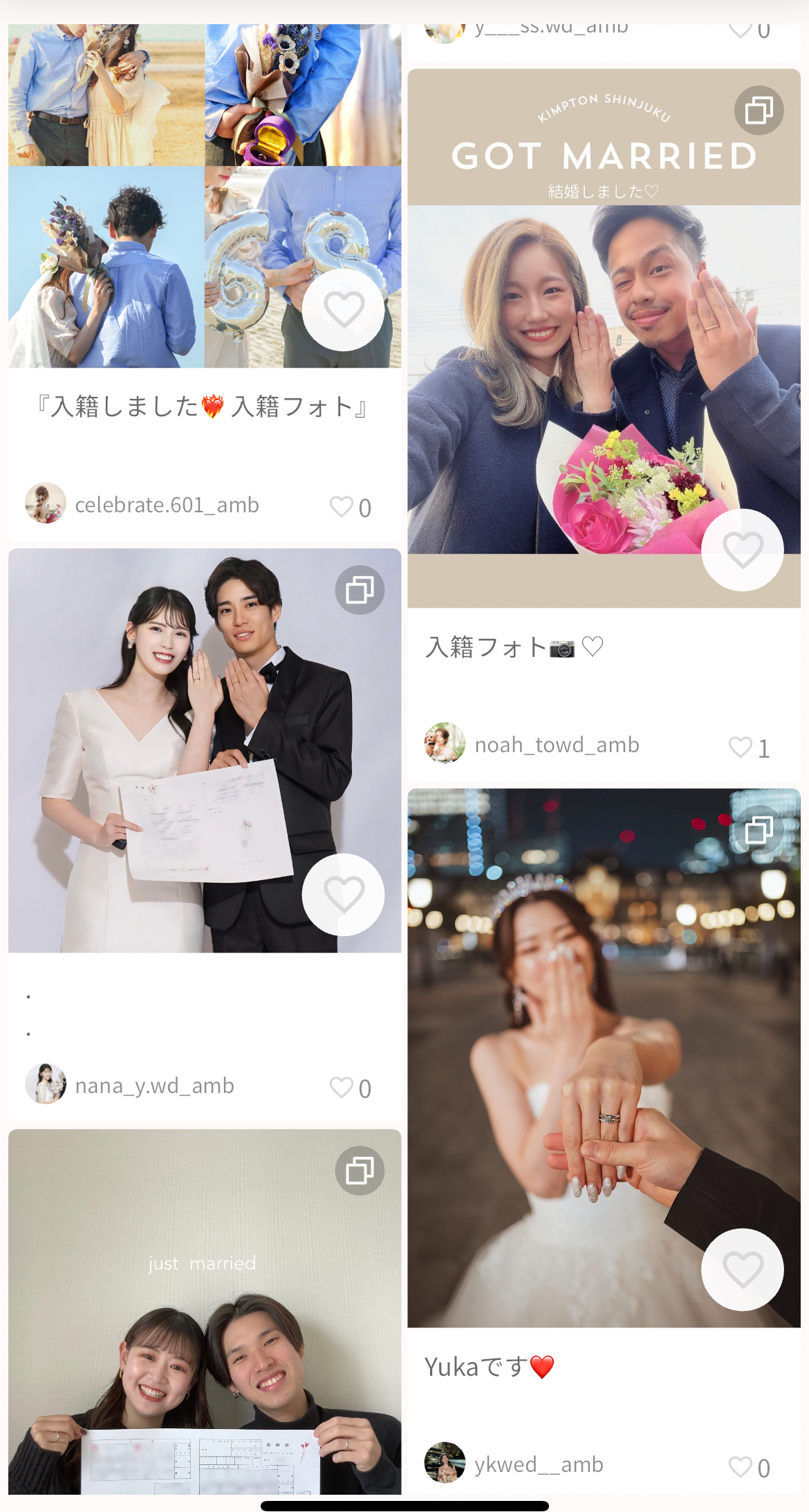Open celebrate.601_amb's profile
Viewport: 809px width, 1512px height.
(166, 505)
